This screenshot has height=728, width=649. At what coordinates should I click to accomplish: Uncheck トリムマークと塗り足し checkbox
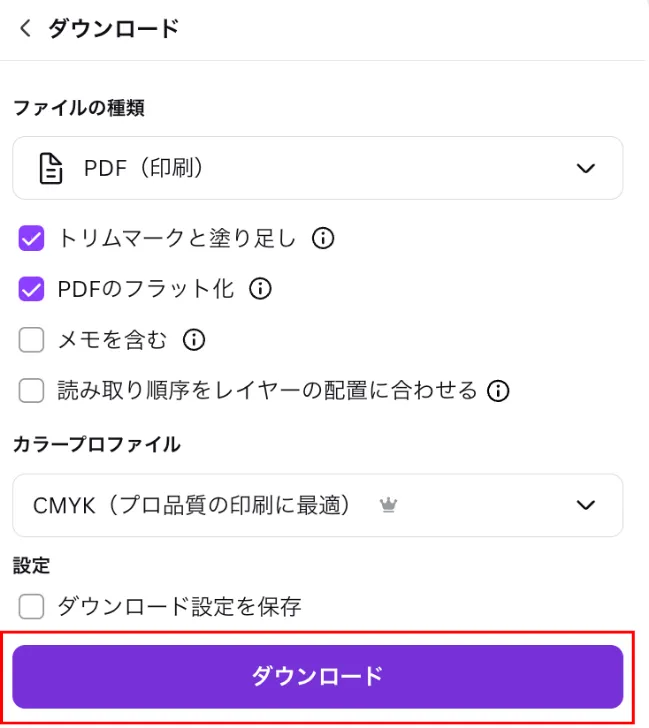coord(32,239)
